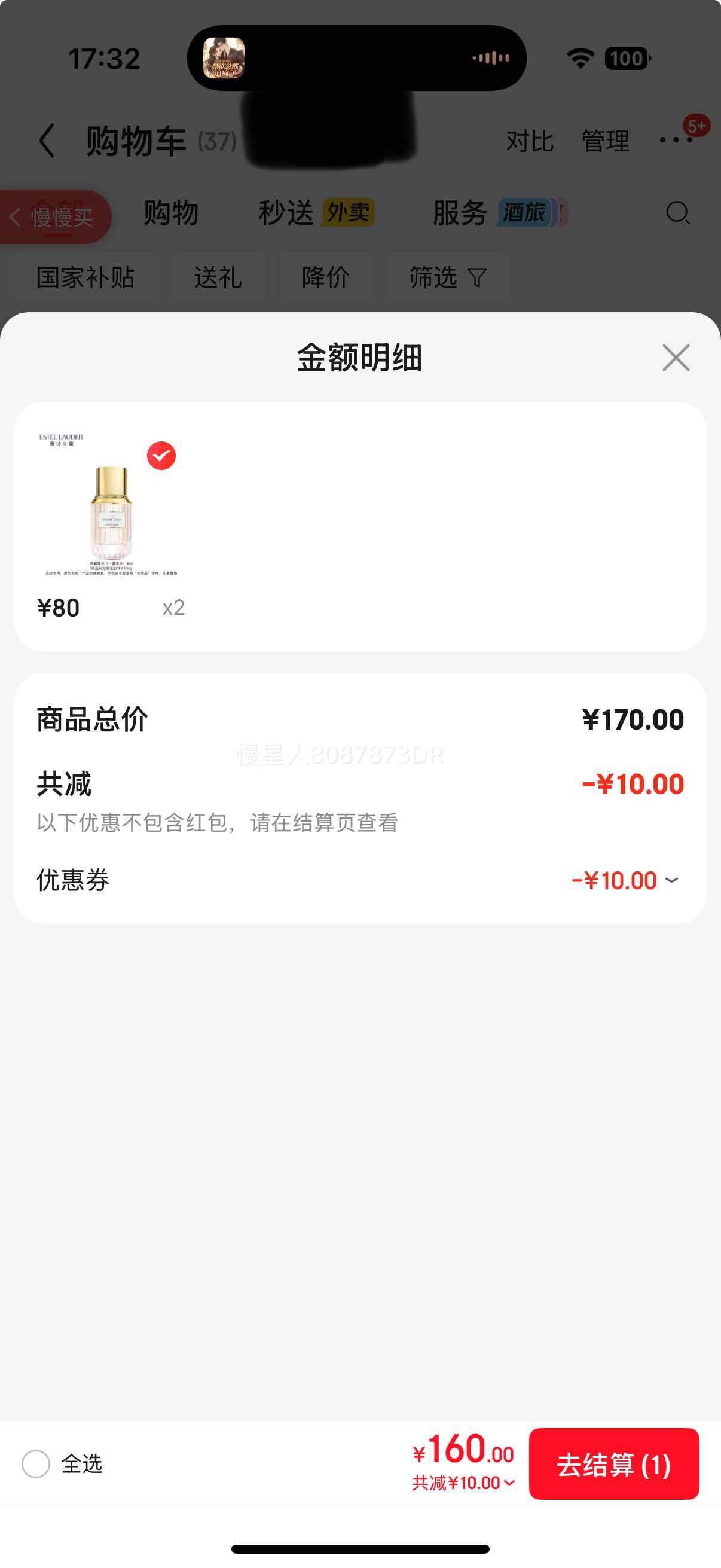
Task: Switch to the 购物 tab
Action: click(x=171, y=213)
